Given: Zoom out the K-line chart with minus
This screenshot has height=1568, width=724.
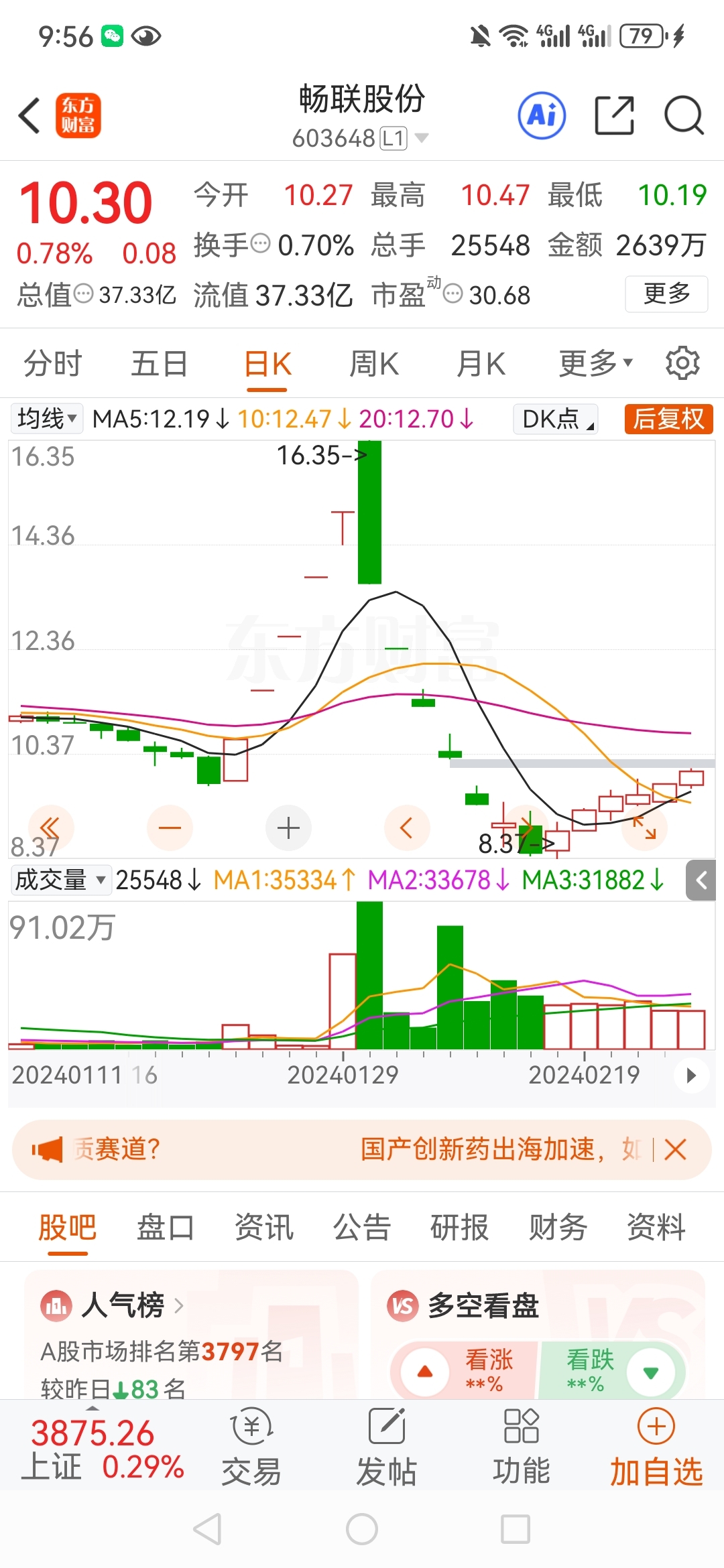Looking at the screenshot, I should pos(170,828).
